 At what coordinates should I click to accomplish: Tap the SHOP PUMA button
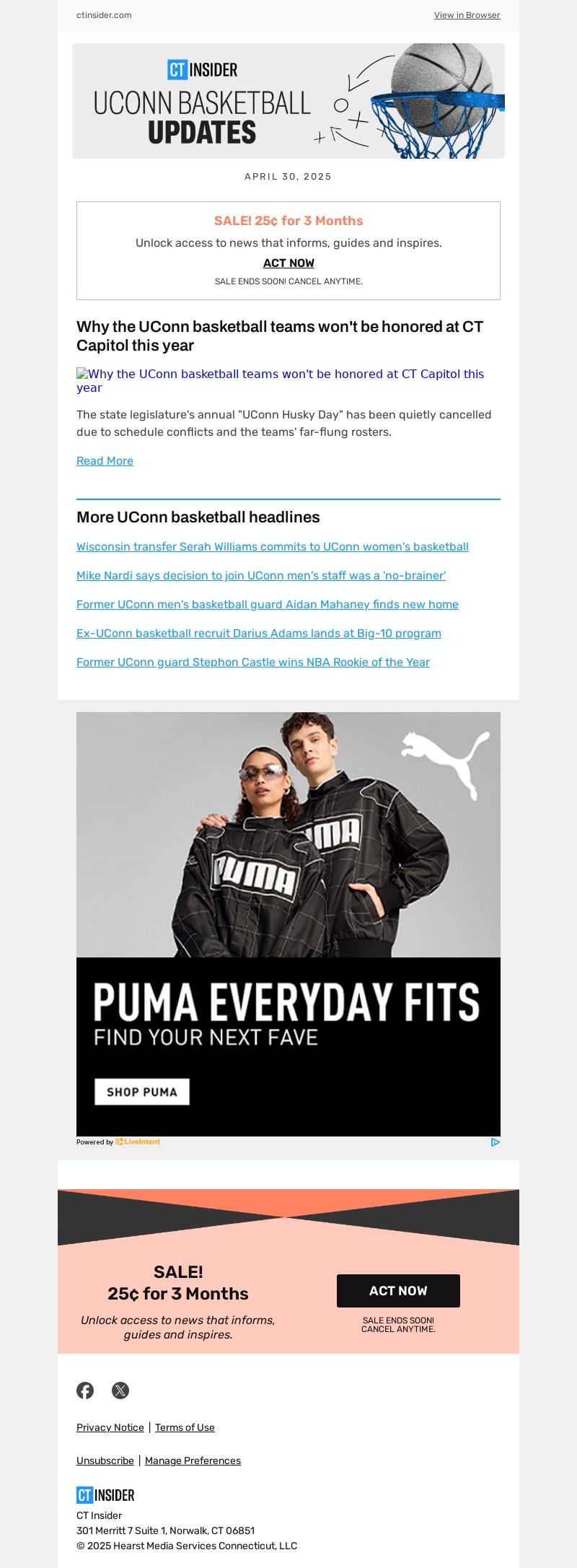pyautogui.click(x=142, y=1092)
